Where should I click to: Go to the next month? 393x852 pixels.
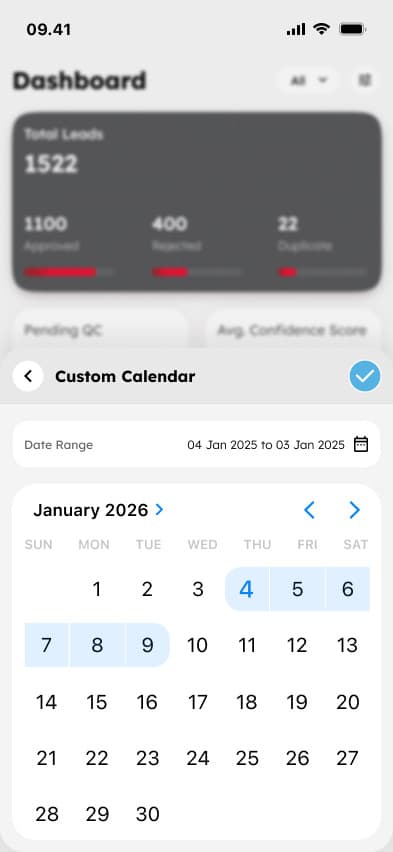click(354, 510)
